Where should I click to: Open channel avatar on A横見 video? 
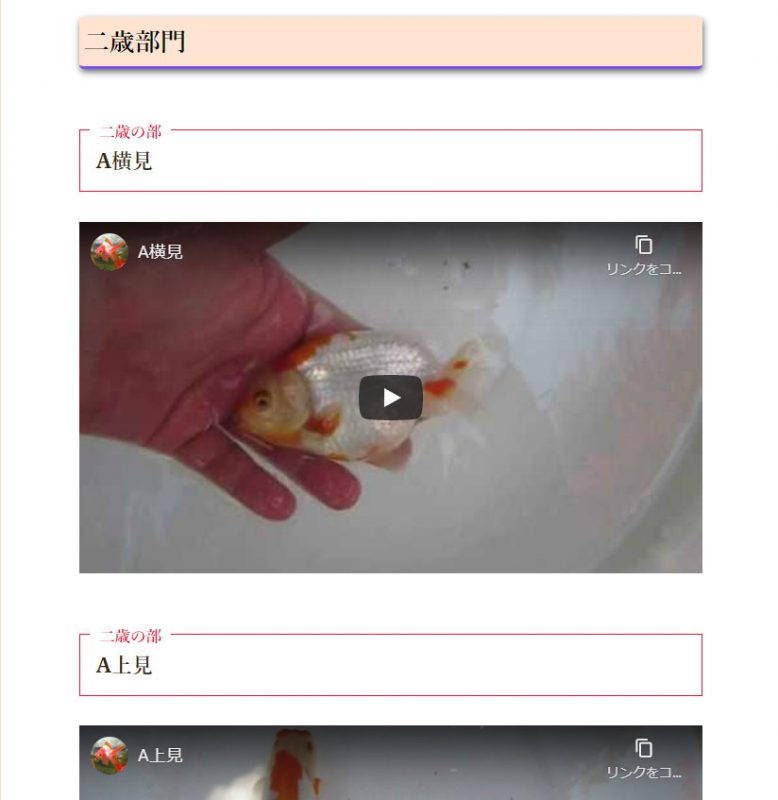(x=109, y=252)
